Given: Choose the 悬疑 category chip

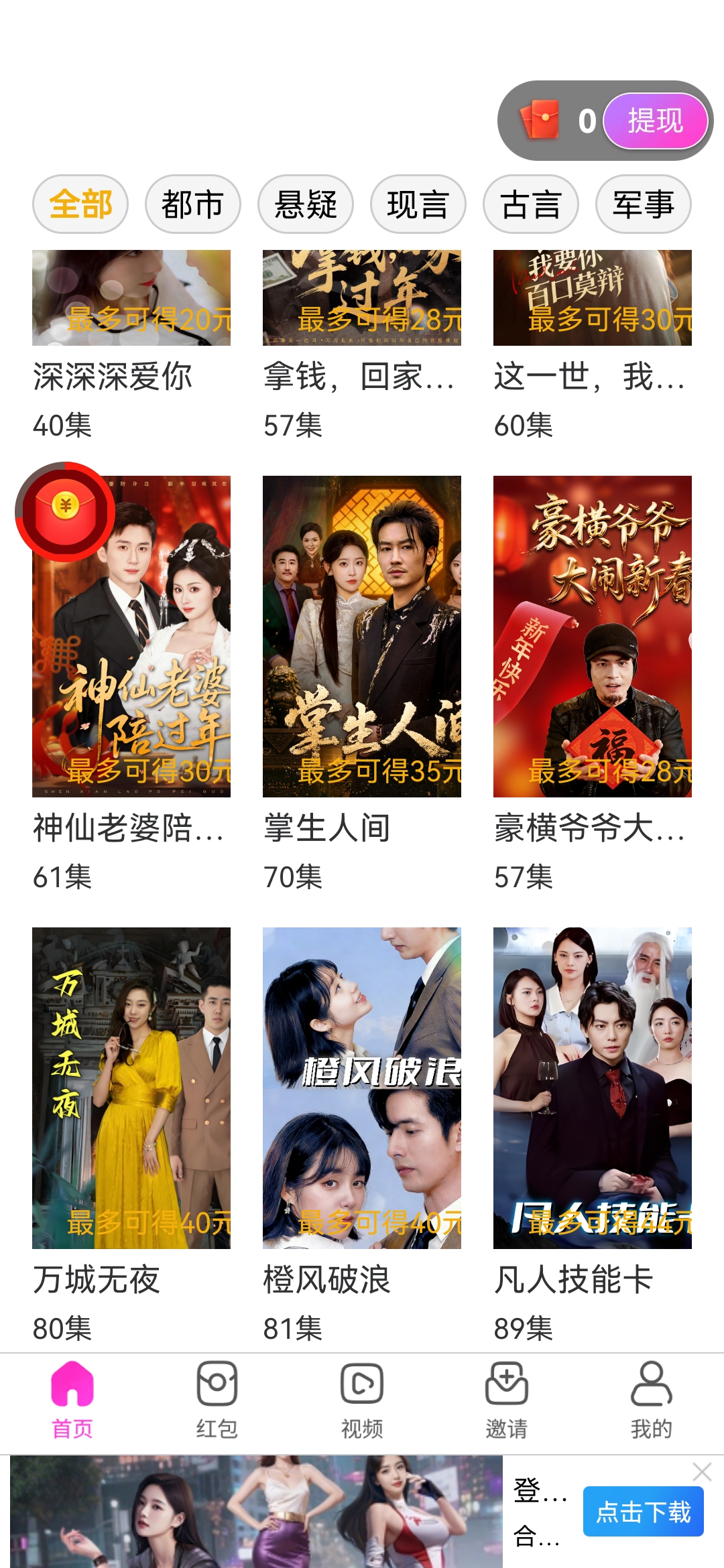Looking at the screenshot, I should tap(306, 204).
